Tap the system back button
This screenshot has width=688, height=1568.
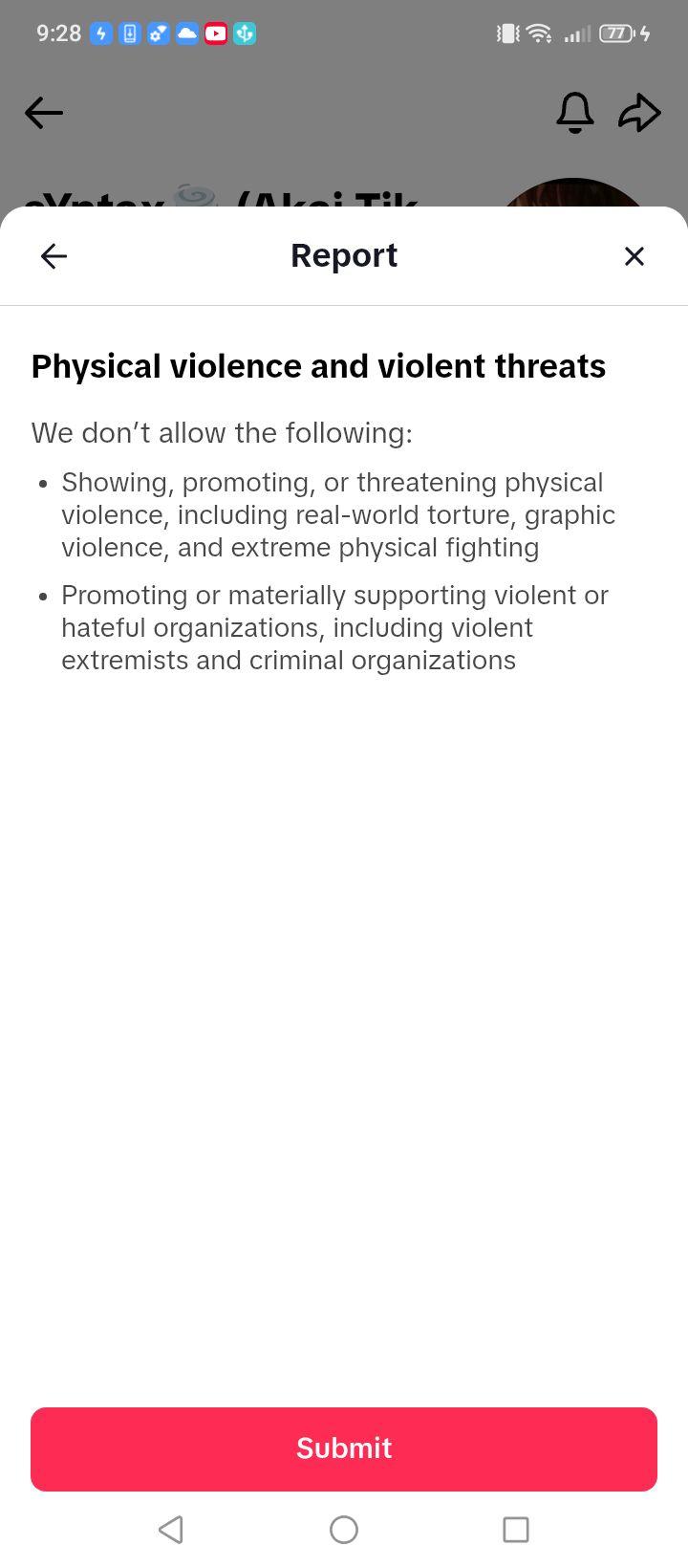tap(171, 1530)
